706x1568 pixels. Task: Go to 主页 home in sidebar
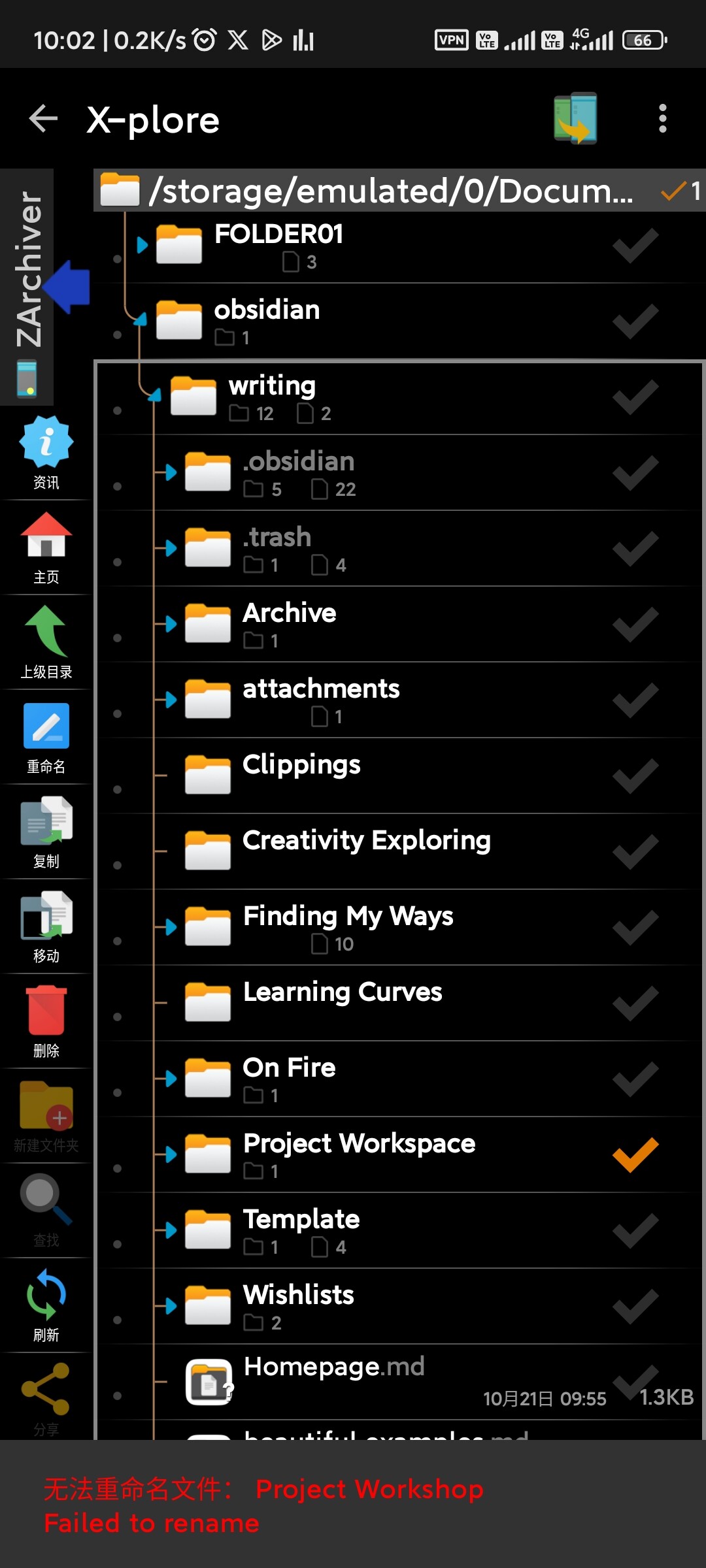pyautogui.click(x=46, y=547)
